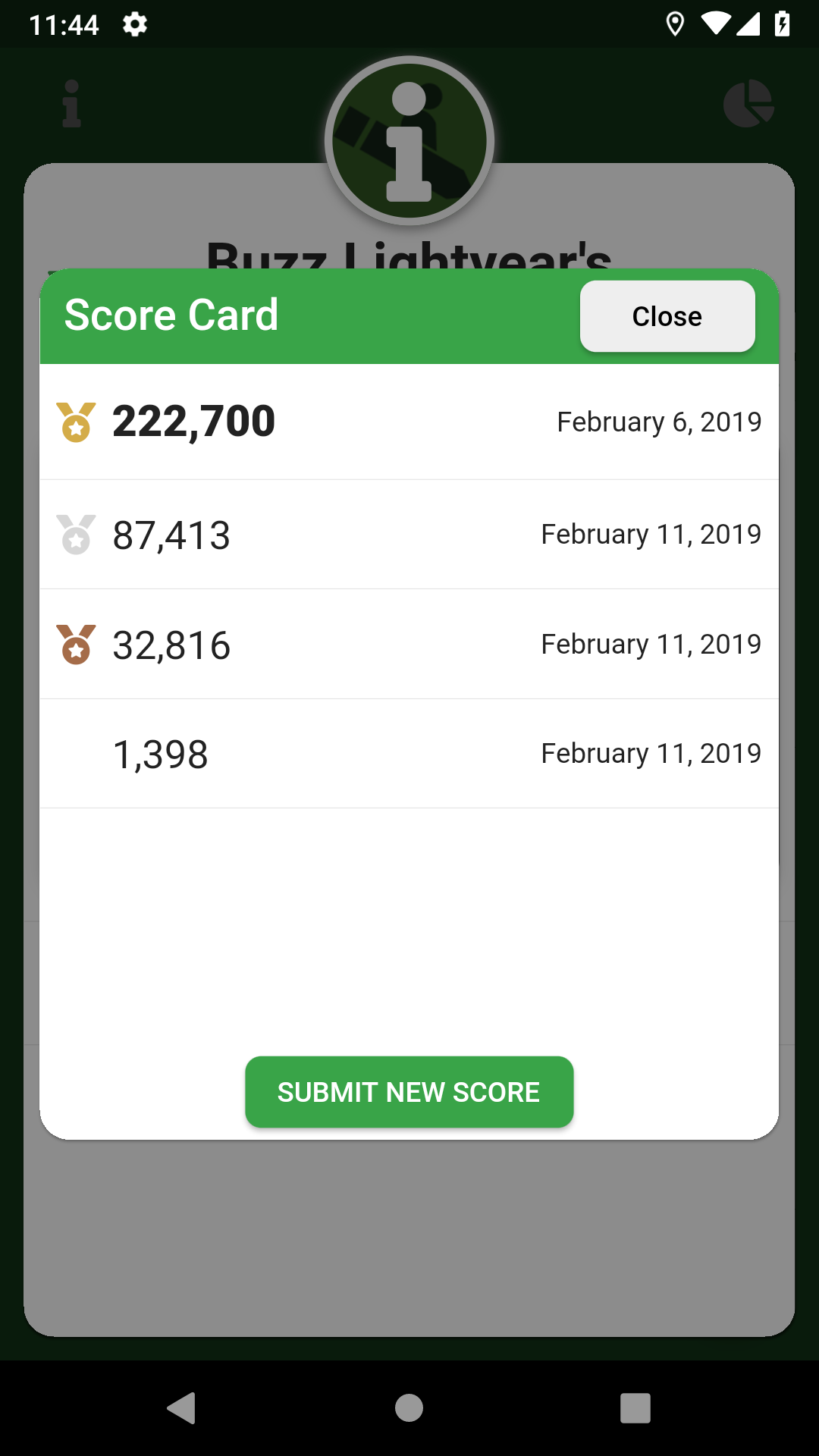Close the Score Card dialog
Image resolution: width=819 pixels, height=1456 pixels.
click(667, 316)
